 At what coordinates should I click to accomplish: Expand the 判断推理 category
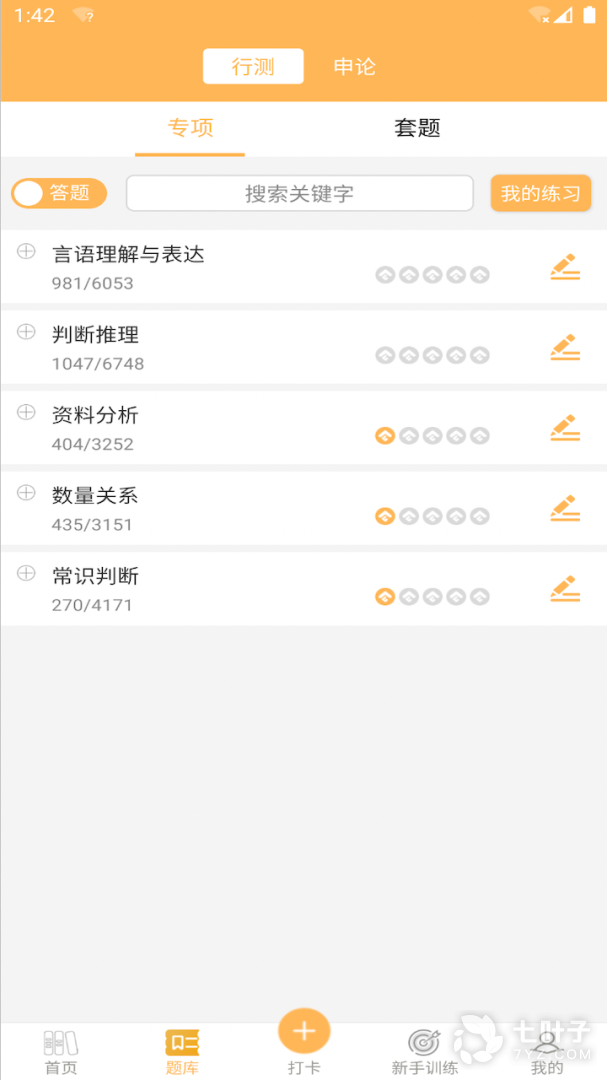tap(27, 332)
